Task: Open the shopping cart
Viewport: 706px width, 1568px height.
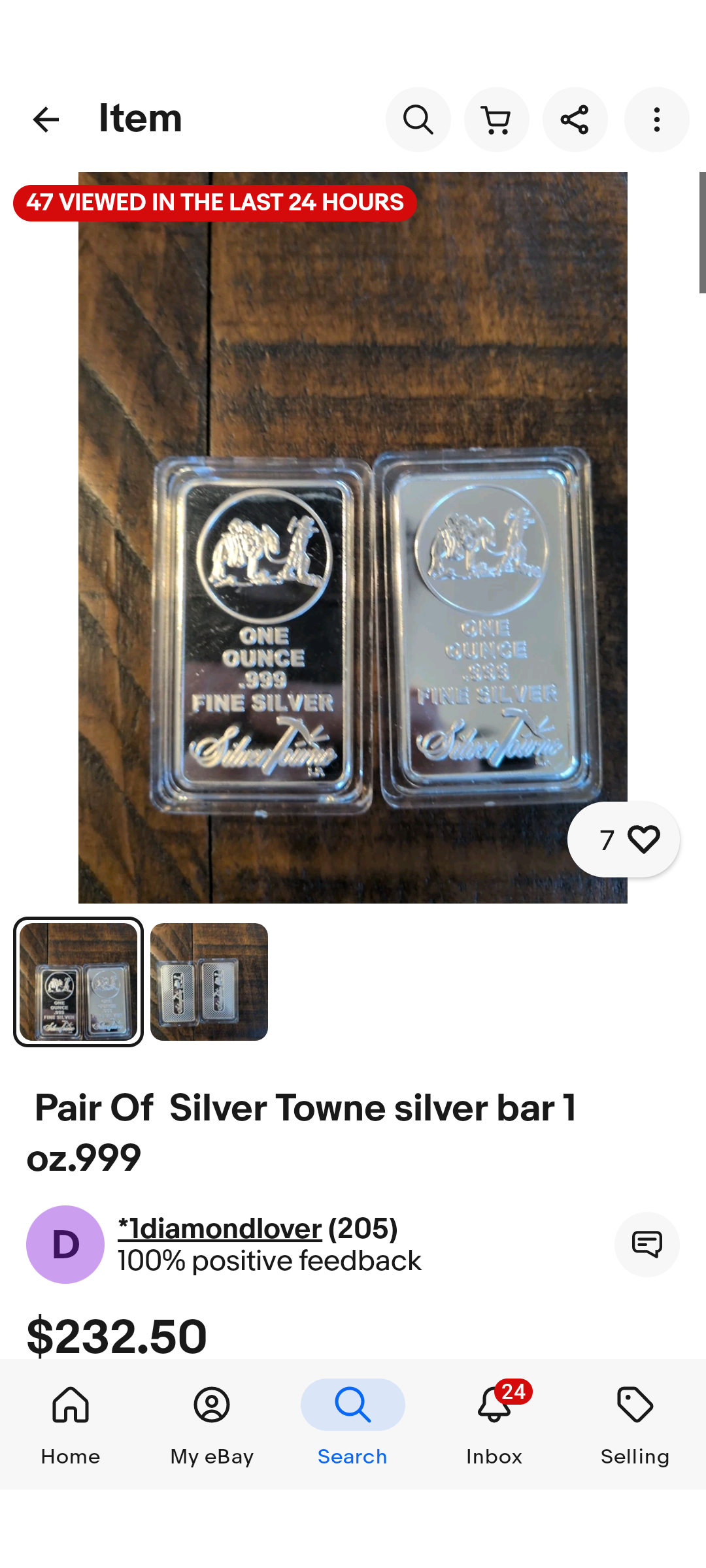Action: click(x=497, y=120)
